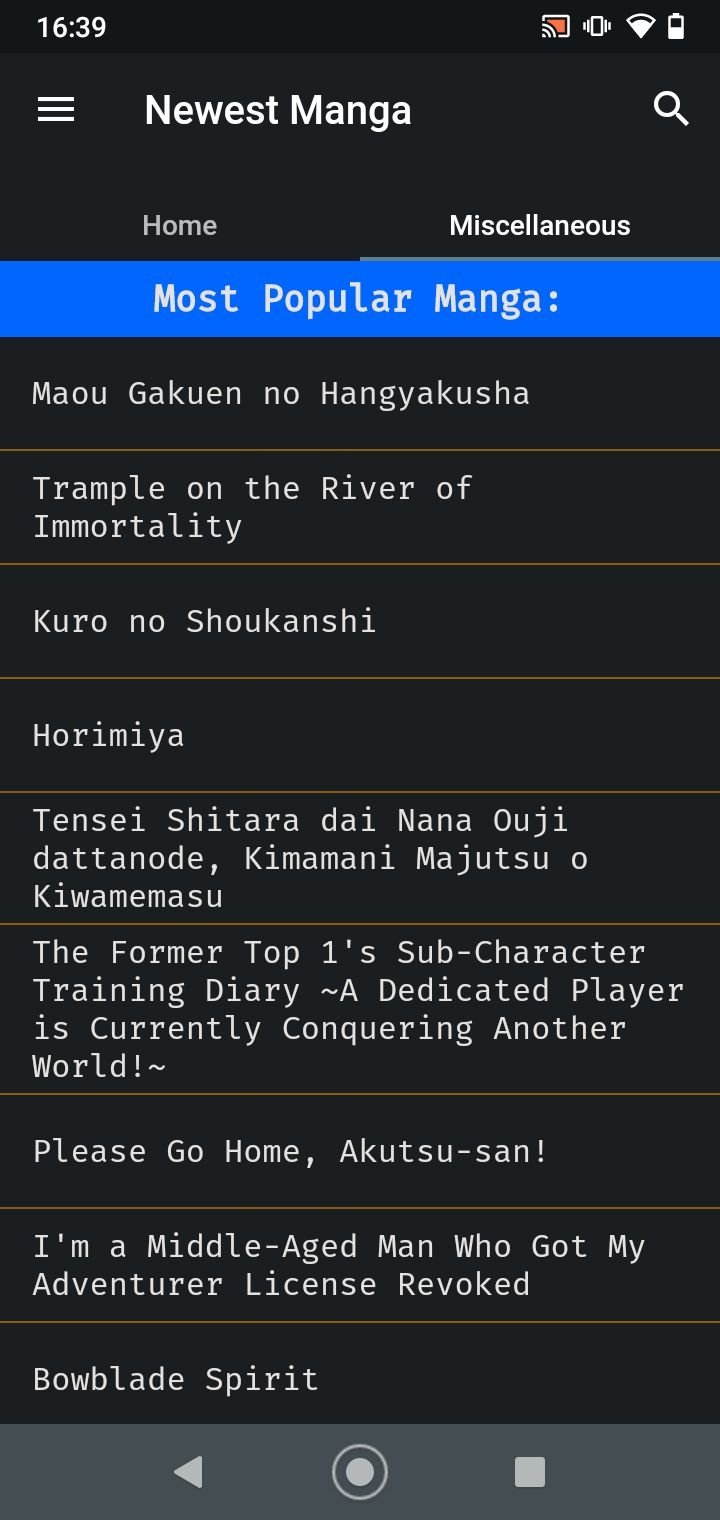The image size is (720, 1520).
Task: Open Maou Gakuen no Hangyakusha
Action: click(360, 393)
